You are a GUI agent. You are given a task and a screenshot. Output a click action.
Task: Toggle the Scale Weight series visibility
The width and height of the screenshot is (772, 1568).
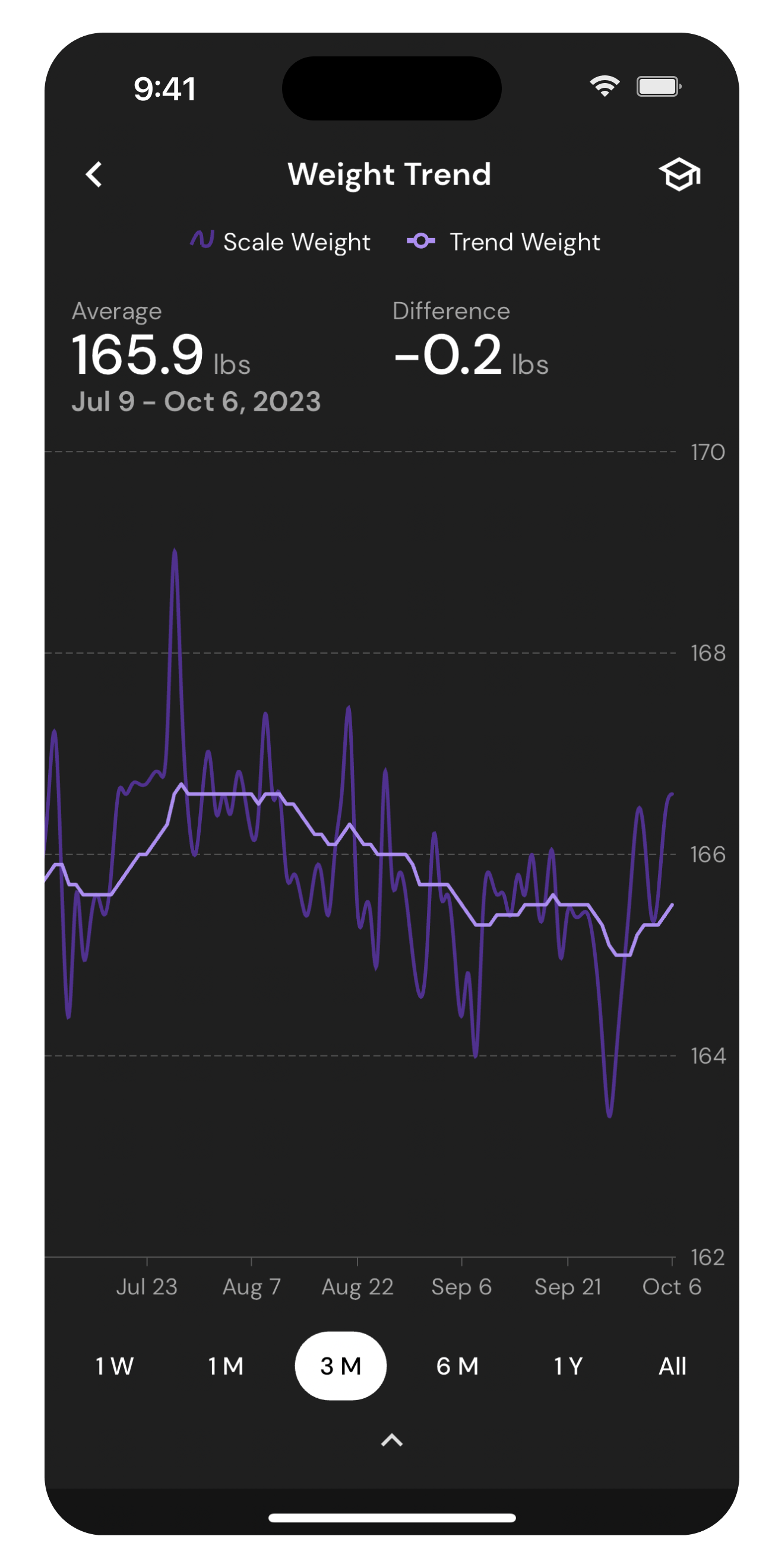coord(282,241)
